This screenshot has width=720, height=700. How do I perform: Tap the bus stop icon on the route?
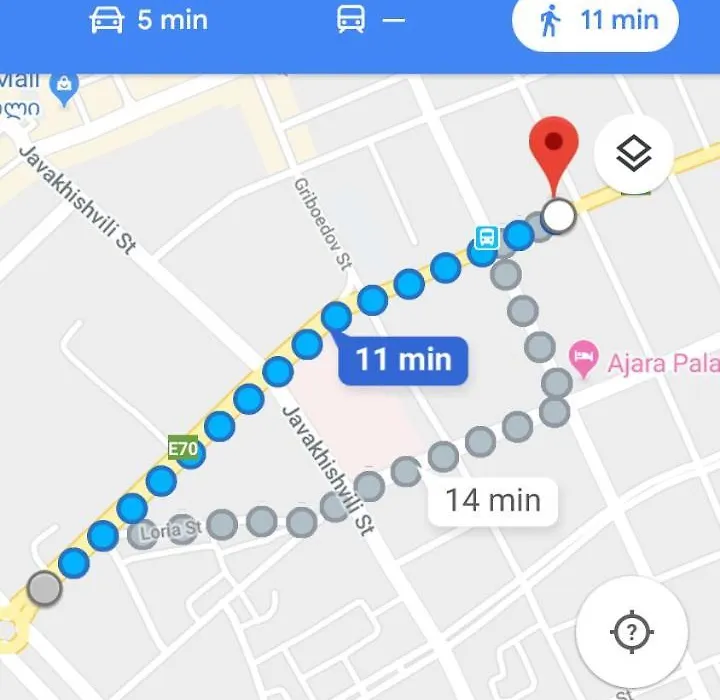tap(487, 237)
